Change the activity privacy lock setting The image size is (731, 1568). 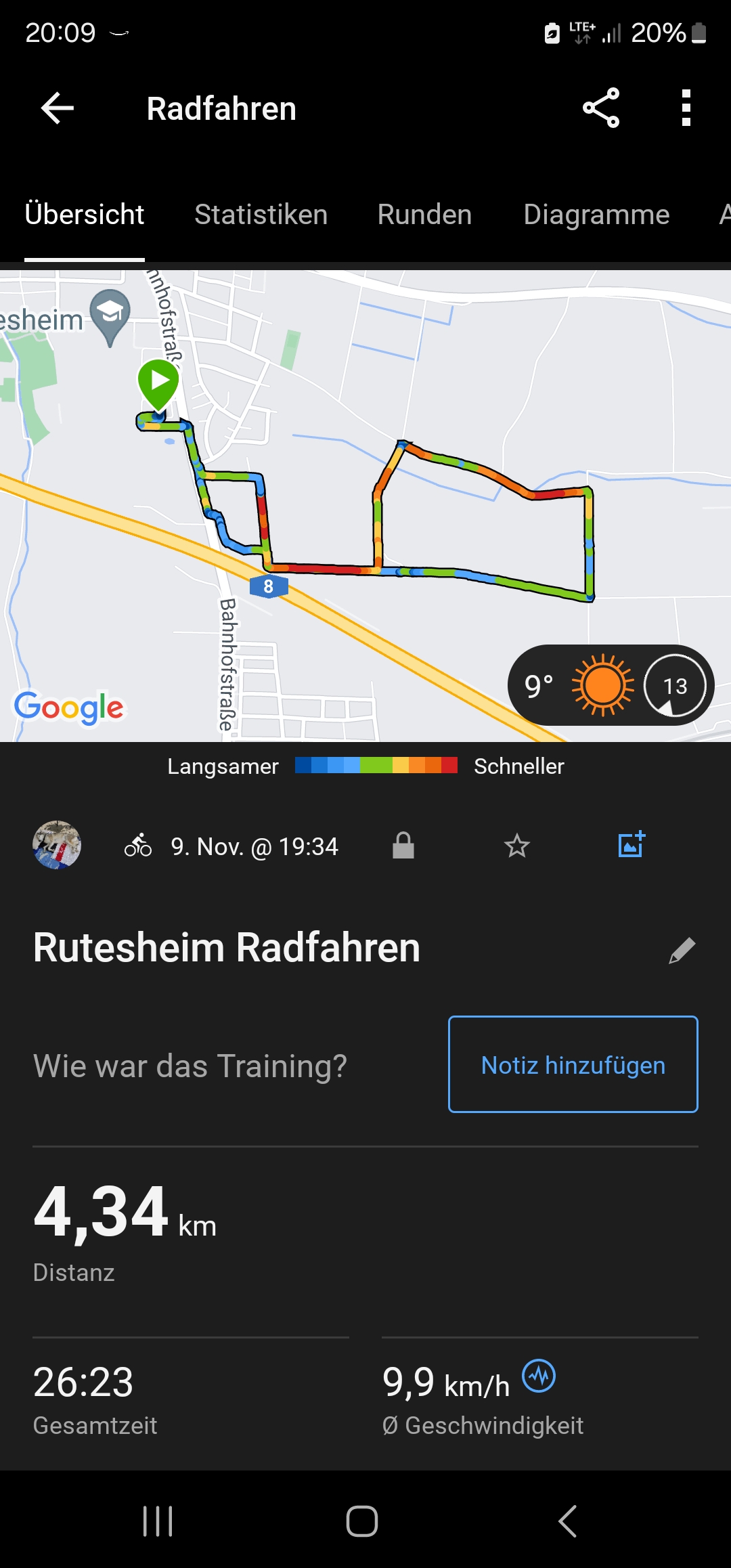[x=403, y=846]
